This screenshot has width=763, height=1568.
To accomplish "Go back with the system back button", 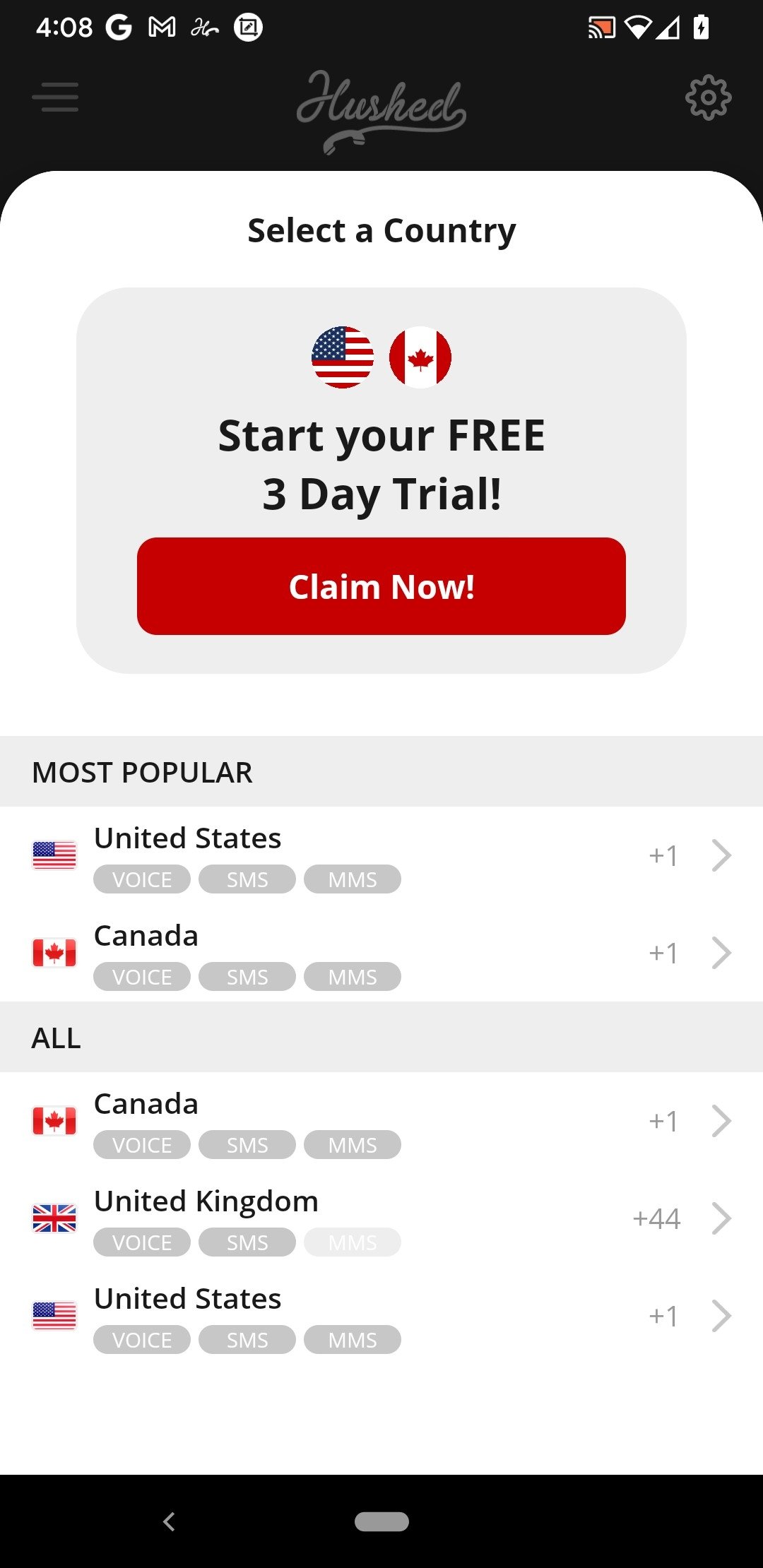I will point(169,1521).
